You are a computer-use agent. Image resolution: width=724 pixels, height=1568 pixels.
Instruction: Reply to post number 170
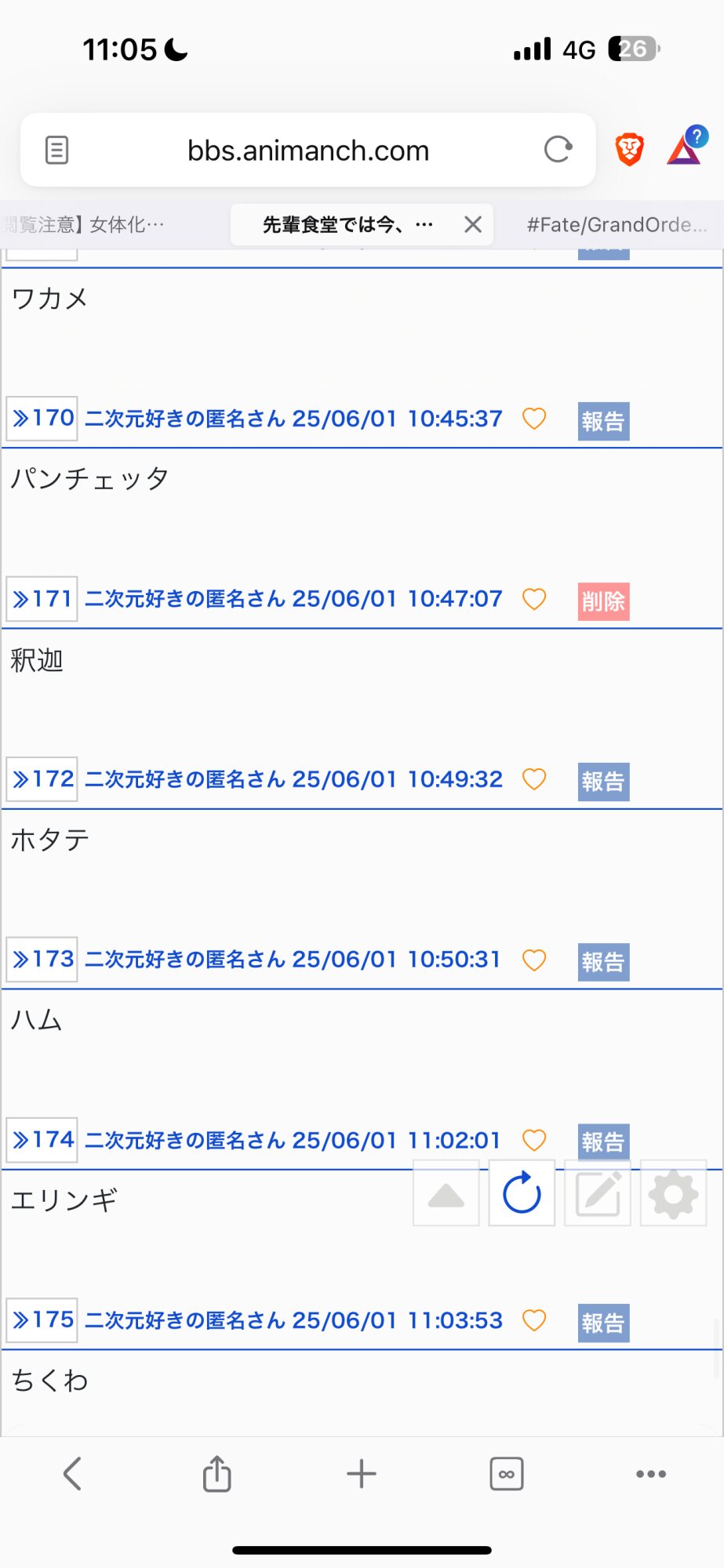42,418
